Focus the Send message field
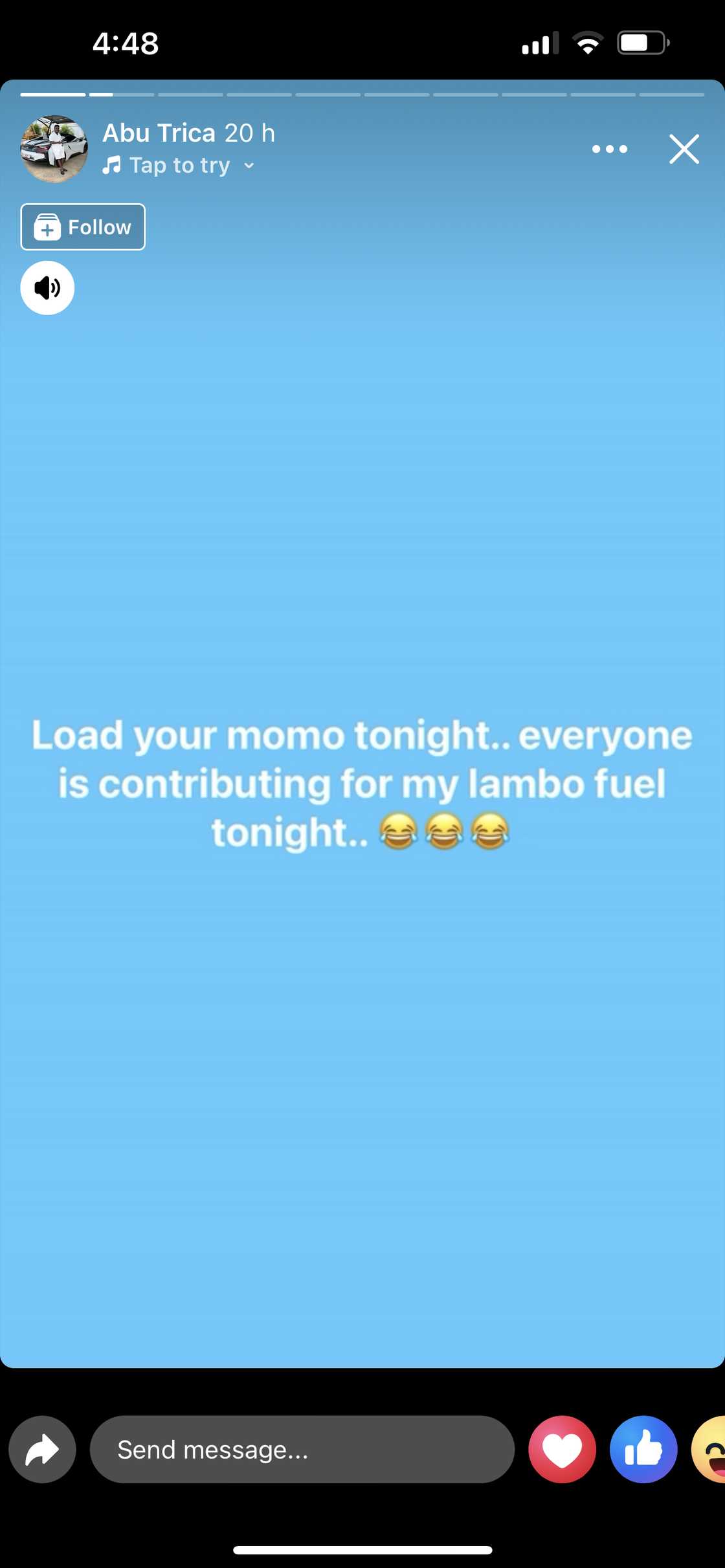The height and width of the screenshot is (1568, 725). coord(302,1449)
